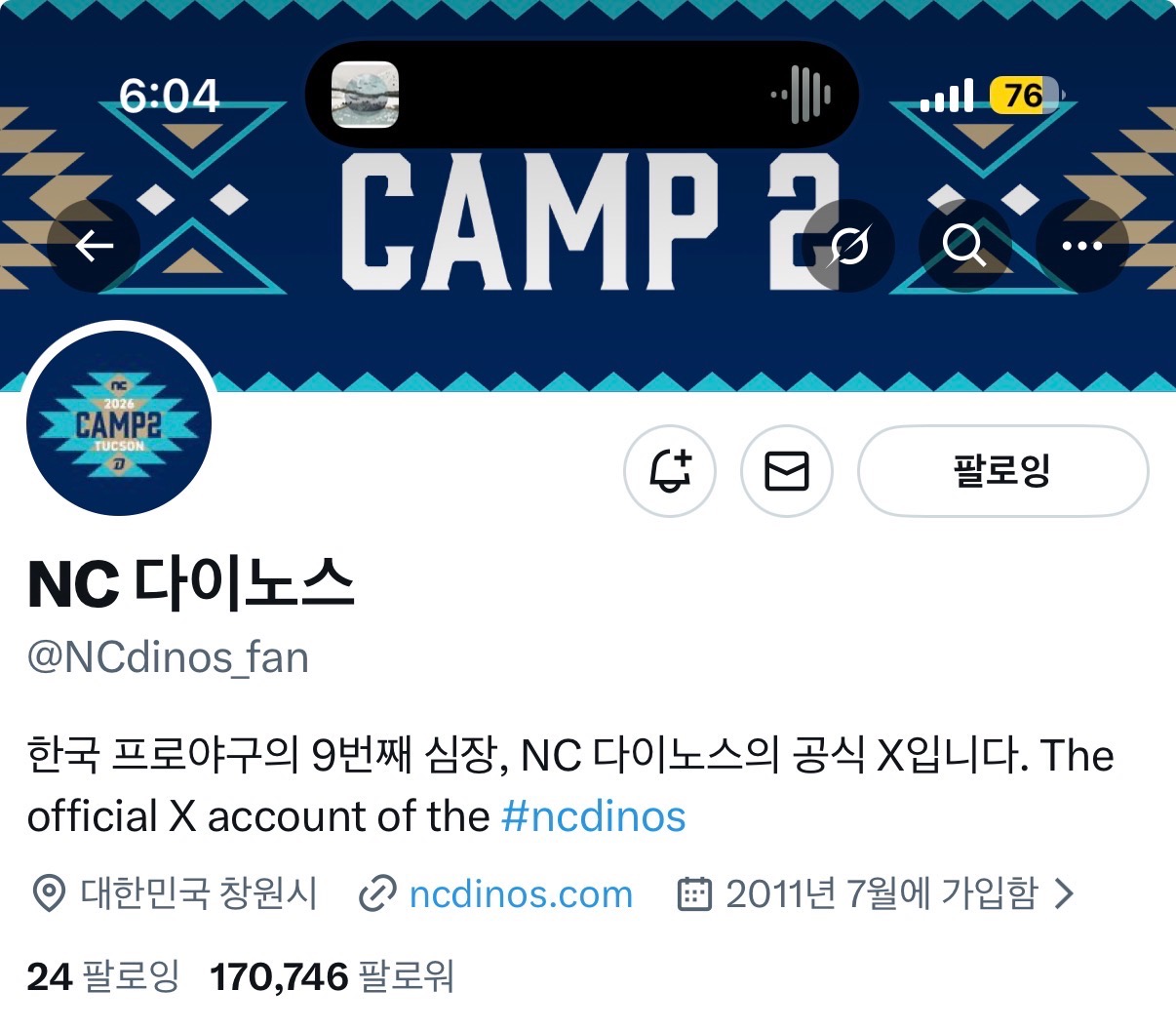View the 24 팔로잉 list
This screenshot has width=1176, height=1030.
(x=103, y=976)
